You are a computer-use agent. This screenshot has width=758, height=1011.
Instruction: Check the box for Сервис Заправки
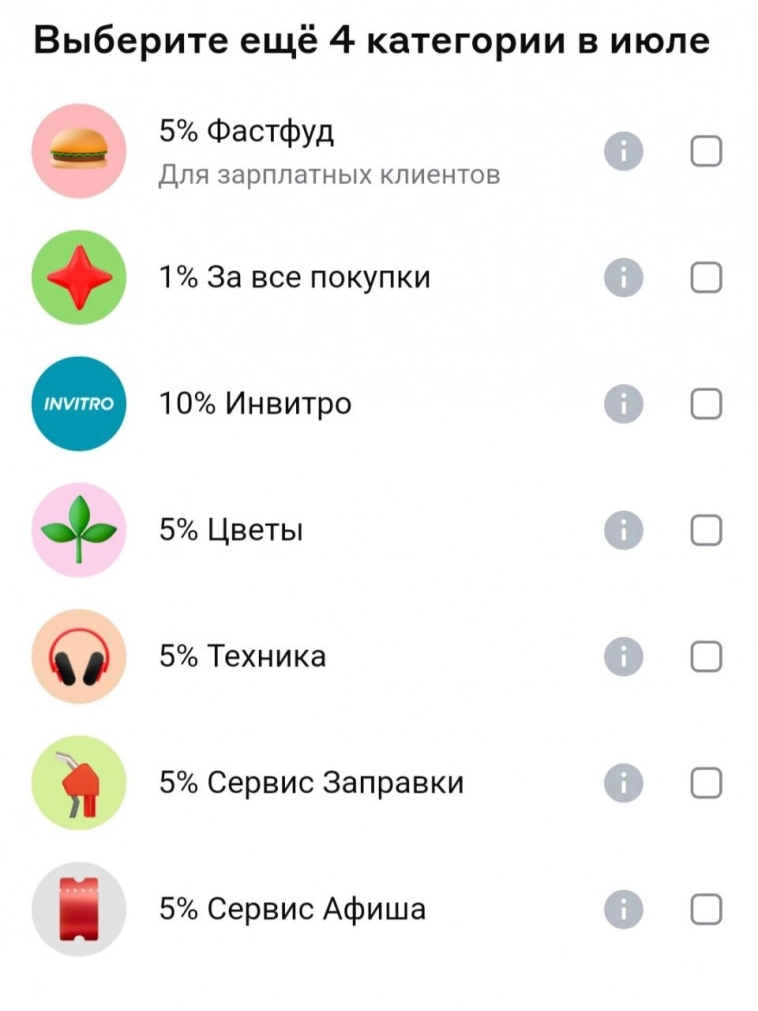(x=705, y=782)
